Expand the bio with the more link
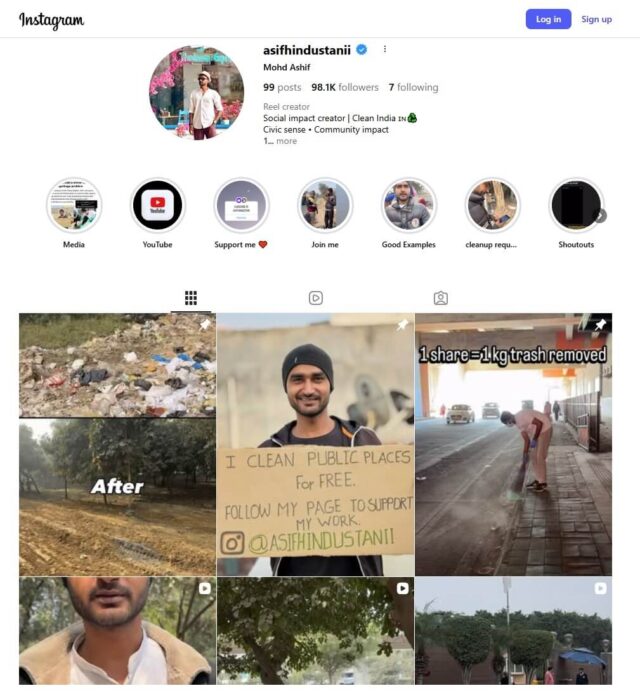This screenshot has width=640, height=700. tap(286, 141)
